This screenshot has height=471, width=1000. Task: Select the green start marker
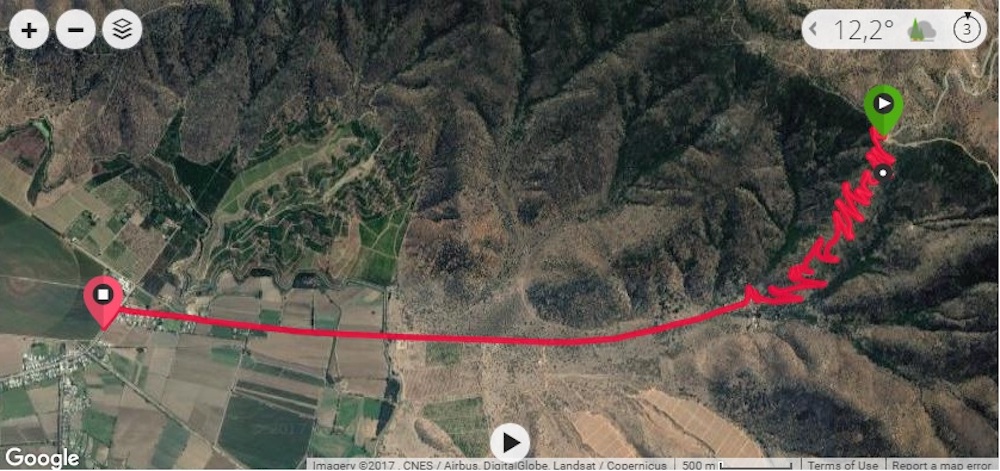click(883, 105)
